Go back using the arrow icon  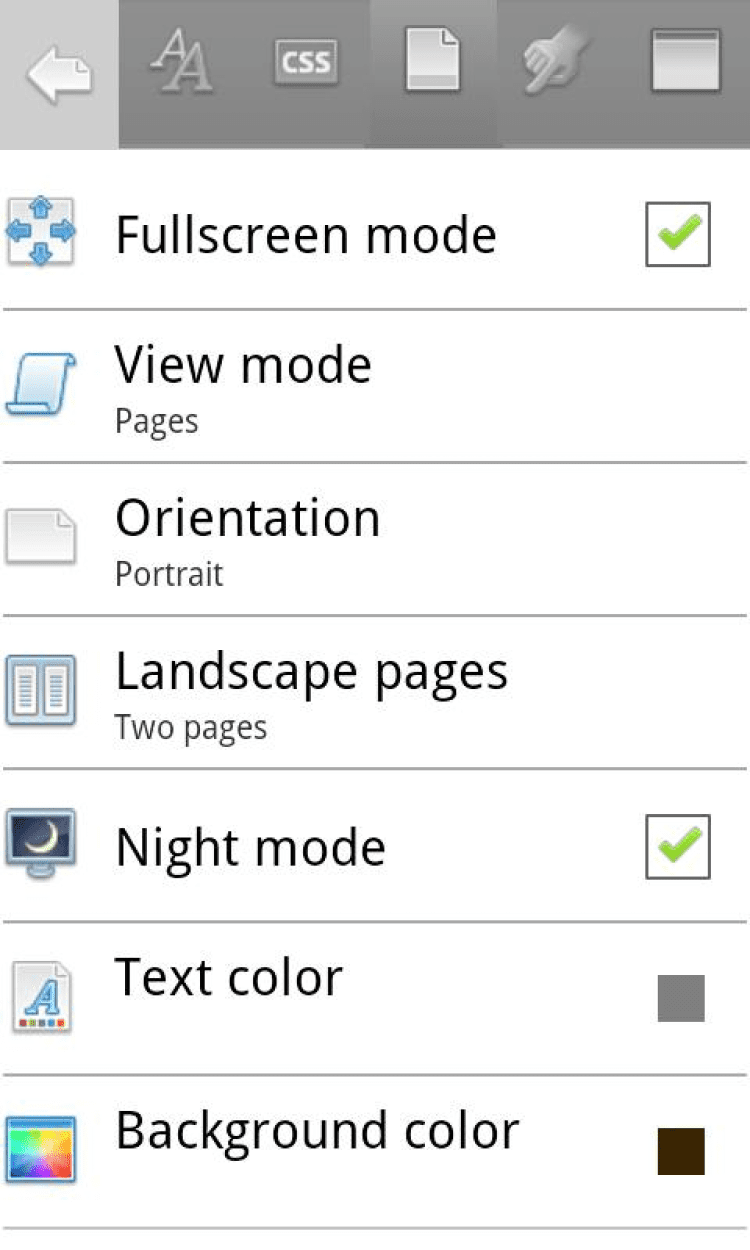click(x=59, y=74)
